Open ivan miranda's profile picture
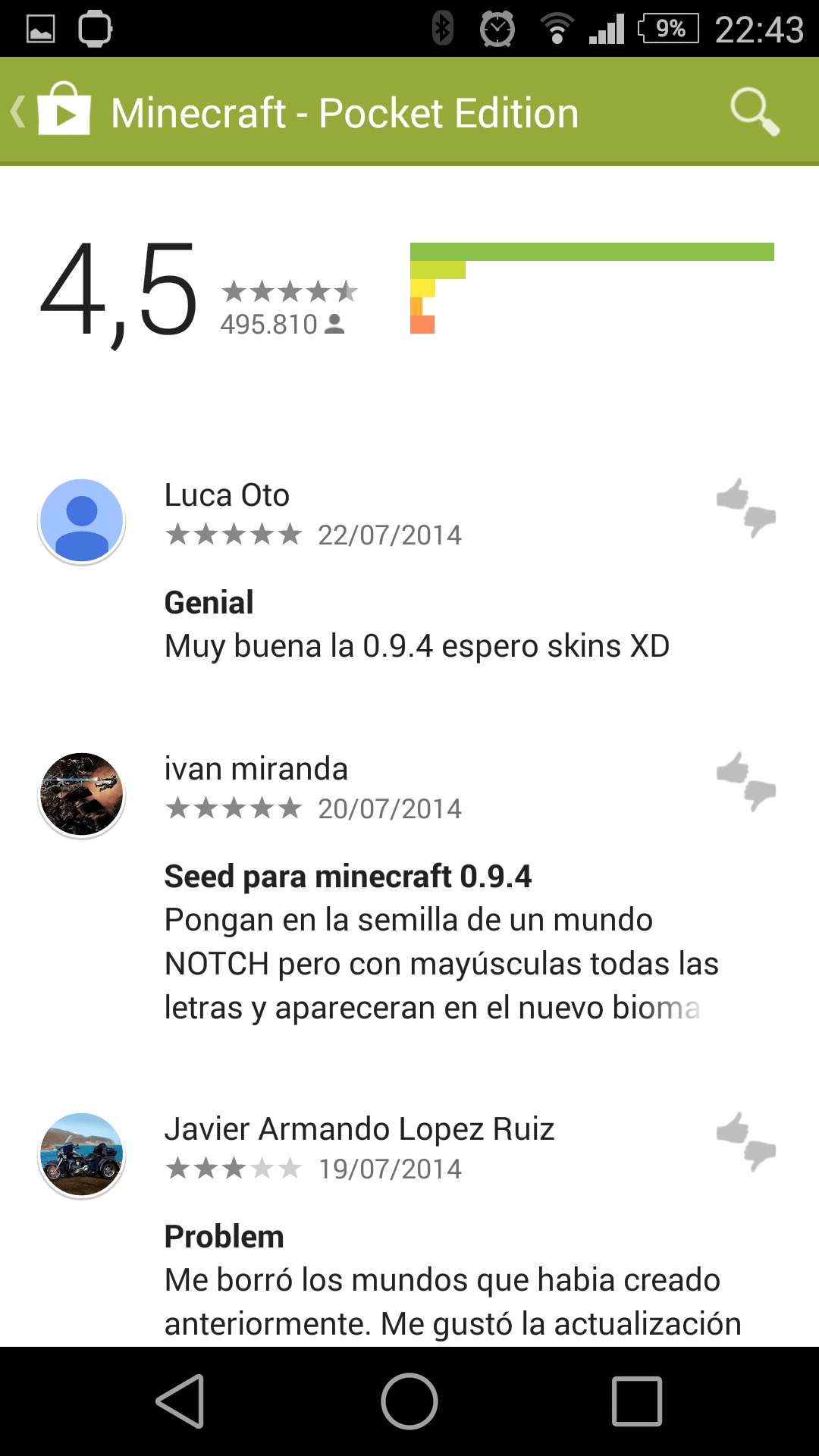Image resolution: width=819 pixels, height=1456 pixels. pyautogui.click(x=82, y=795)
